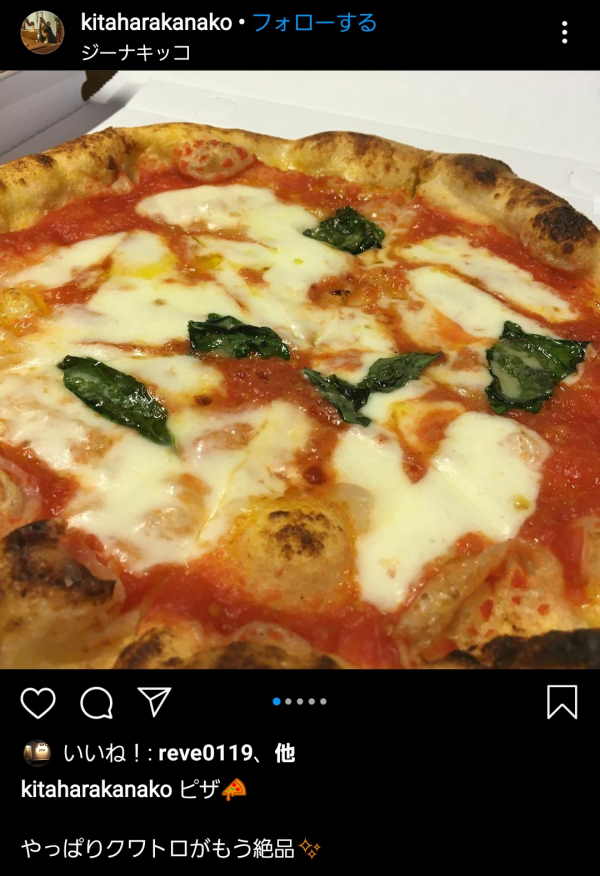View reve0119's profile from likes
The height and width of the screenshot is (876, 600).
[211, 753]
